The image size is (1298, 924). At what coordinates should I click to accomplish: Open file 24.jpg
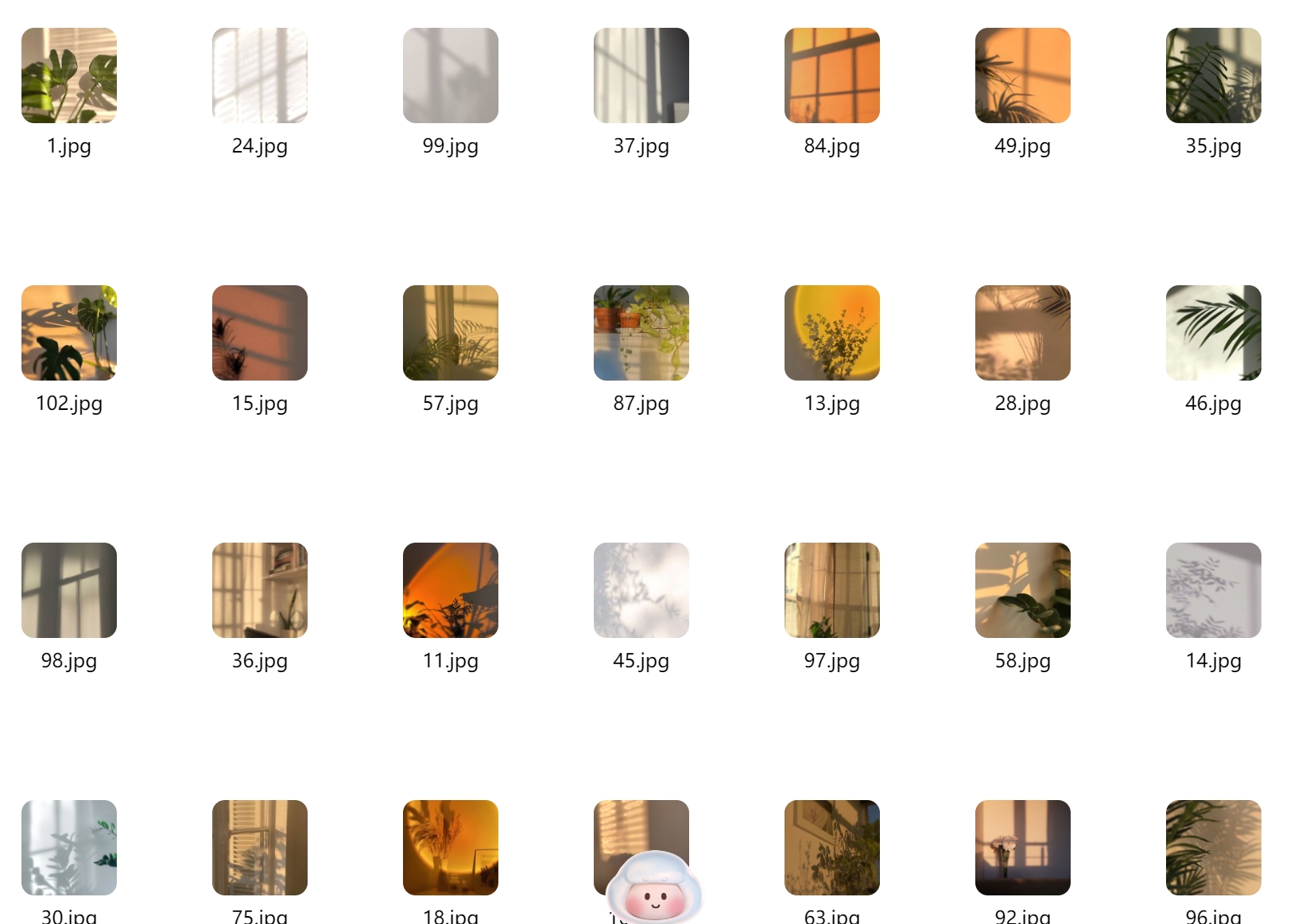click(260, 75)
